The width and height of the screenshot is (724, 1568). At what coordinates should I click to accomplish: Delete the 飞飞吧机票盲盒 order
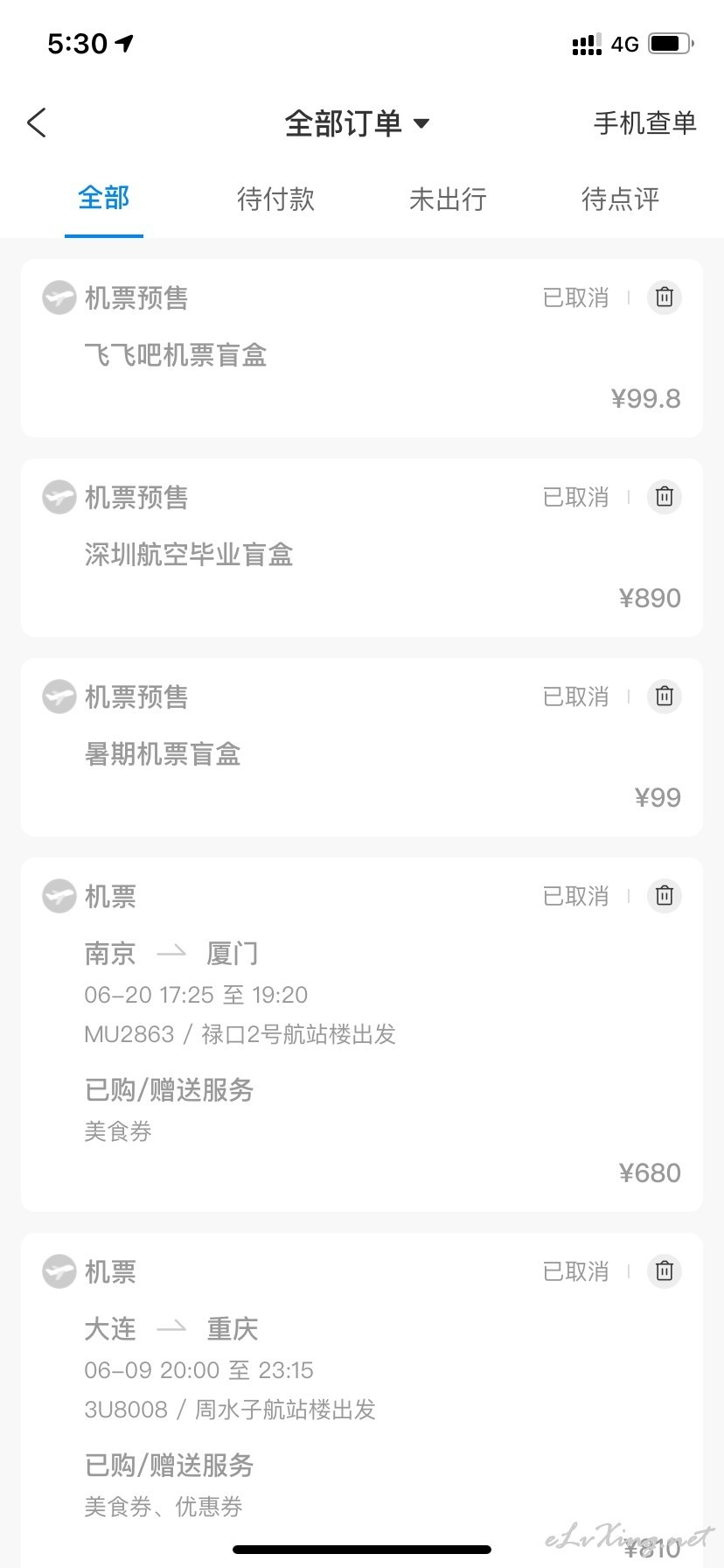[665, 297]
